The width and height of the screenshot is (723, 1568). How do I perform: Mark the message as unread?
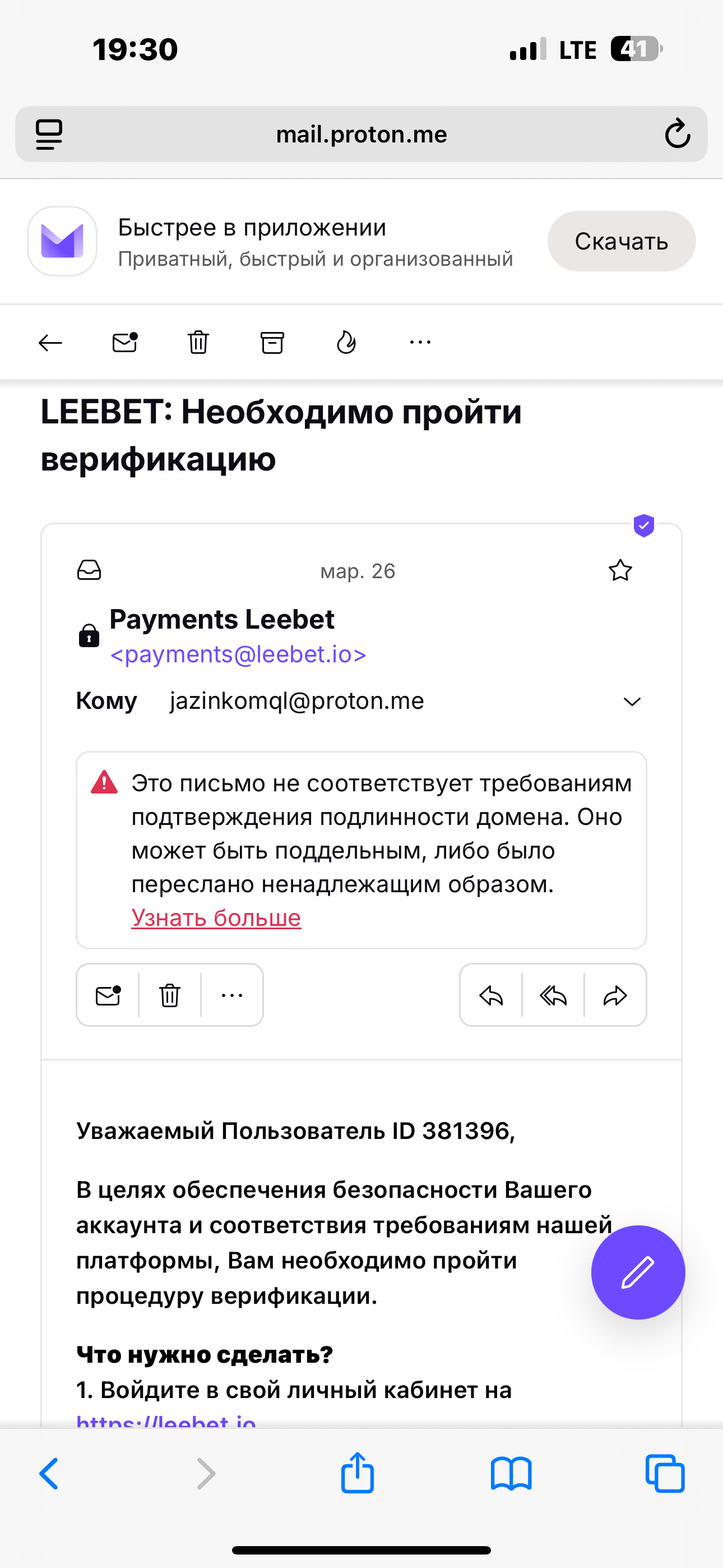125,342
